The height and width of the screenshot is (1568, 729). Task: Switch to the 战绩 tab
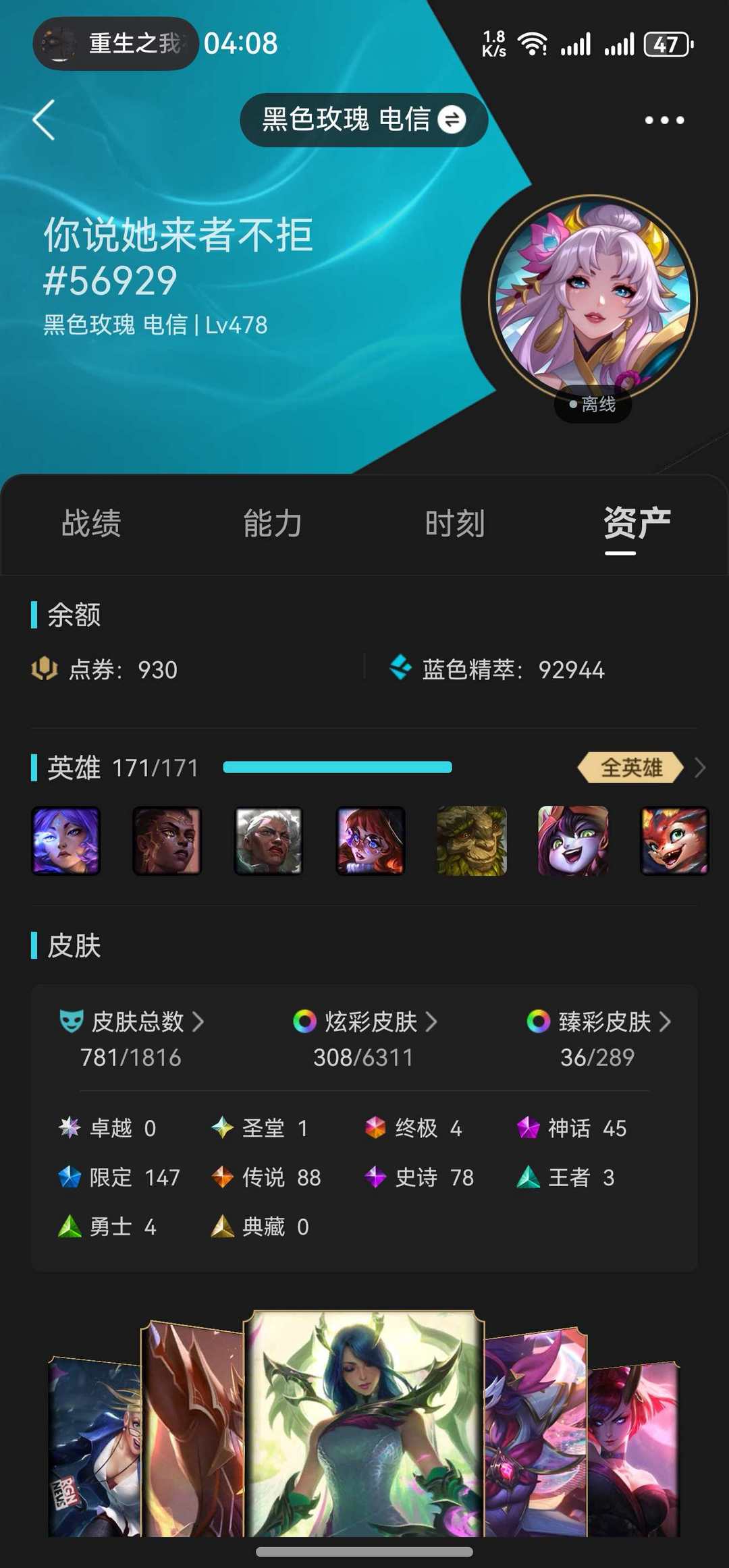[91, 524]
